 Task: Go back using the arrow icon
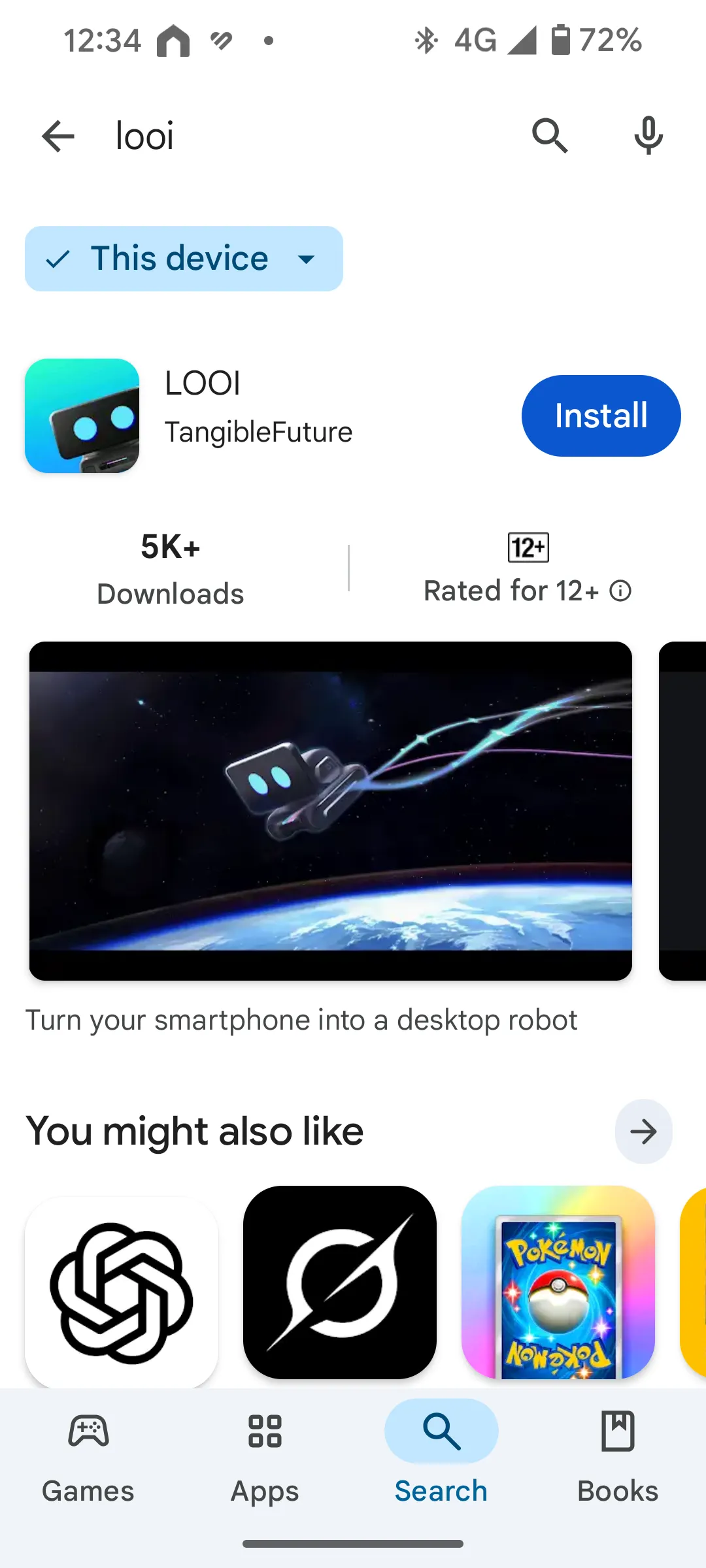tap(58, 136)
